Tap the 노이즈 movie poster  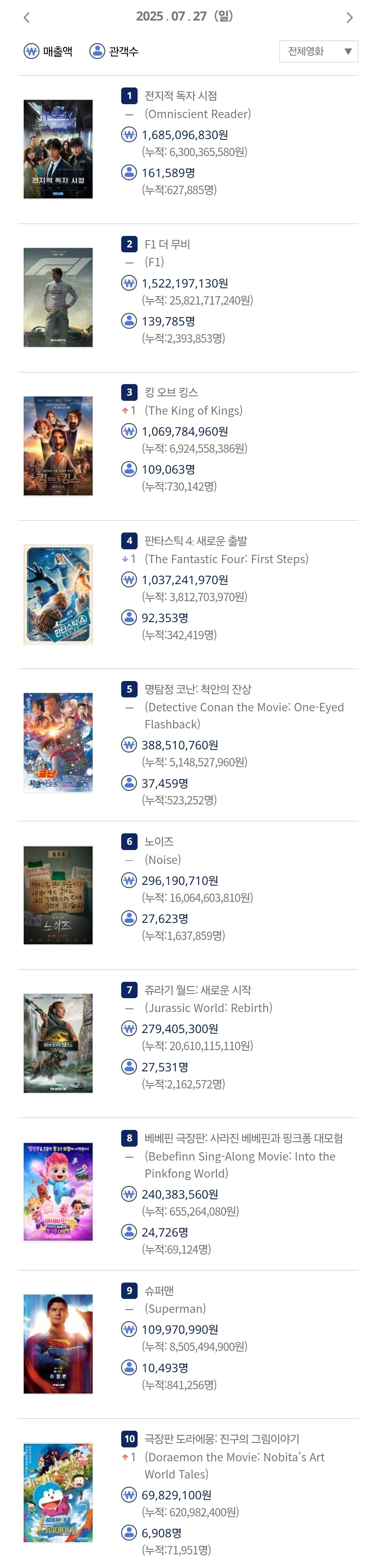click(x=58, y=895)
